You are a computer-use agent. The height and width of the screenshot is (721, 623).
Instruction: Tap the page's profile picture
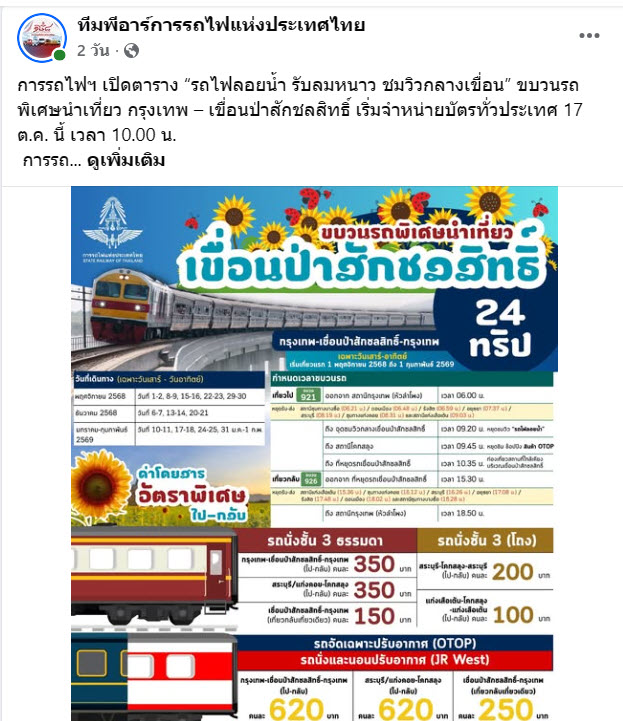[41, 36]
